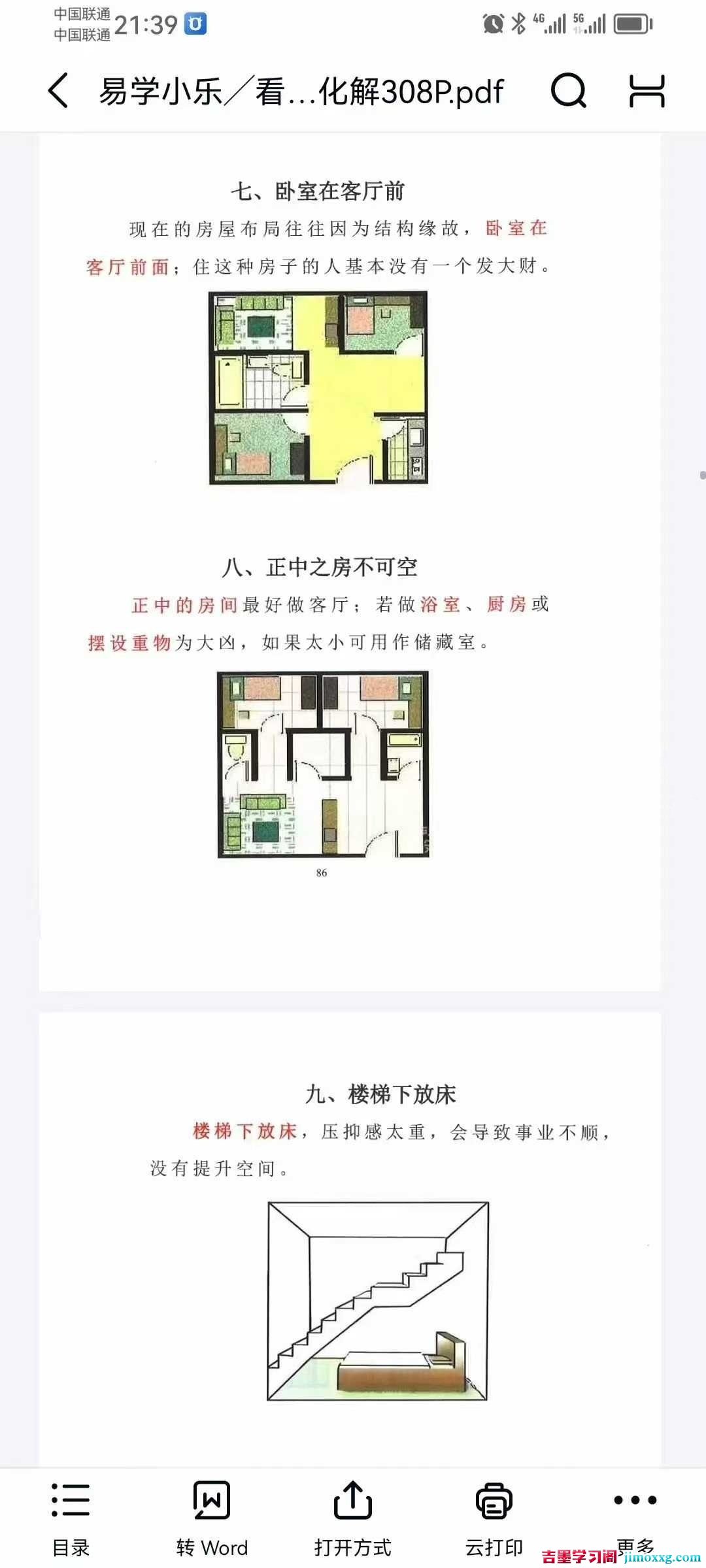Choose 打开方式 to open with another app

click(352, 1518)
